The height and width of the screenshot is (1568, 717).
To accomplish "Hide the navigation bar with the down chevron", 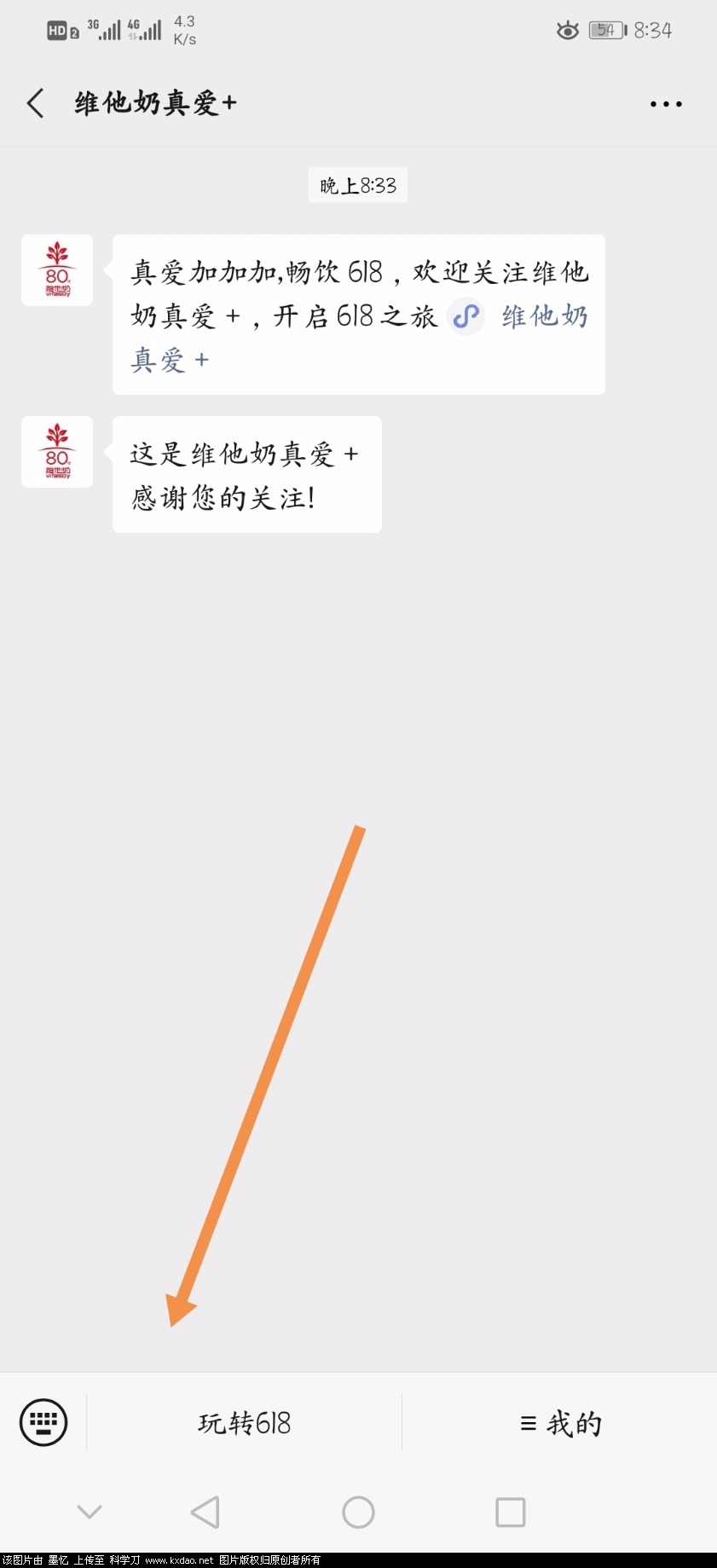I will 90,1512.
